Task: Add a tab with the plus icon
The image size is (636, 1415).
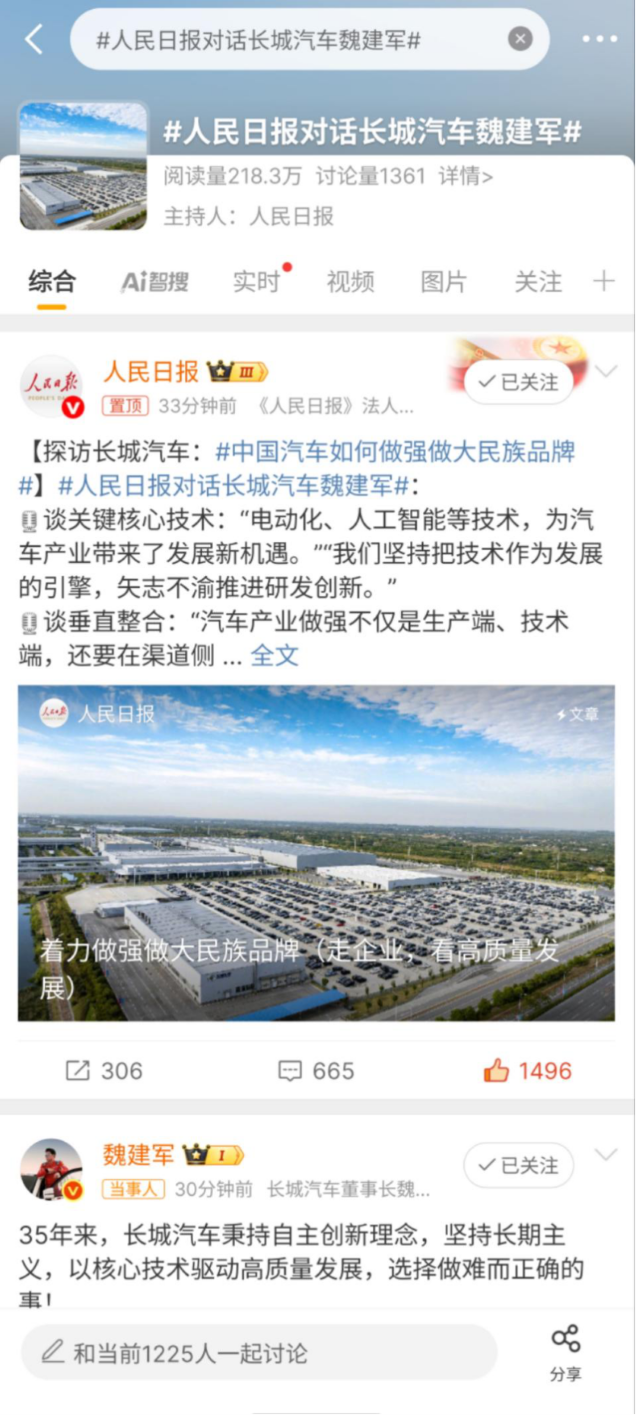Action: (604, 282)
